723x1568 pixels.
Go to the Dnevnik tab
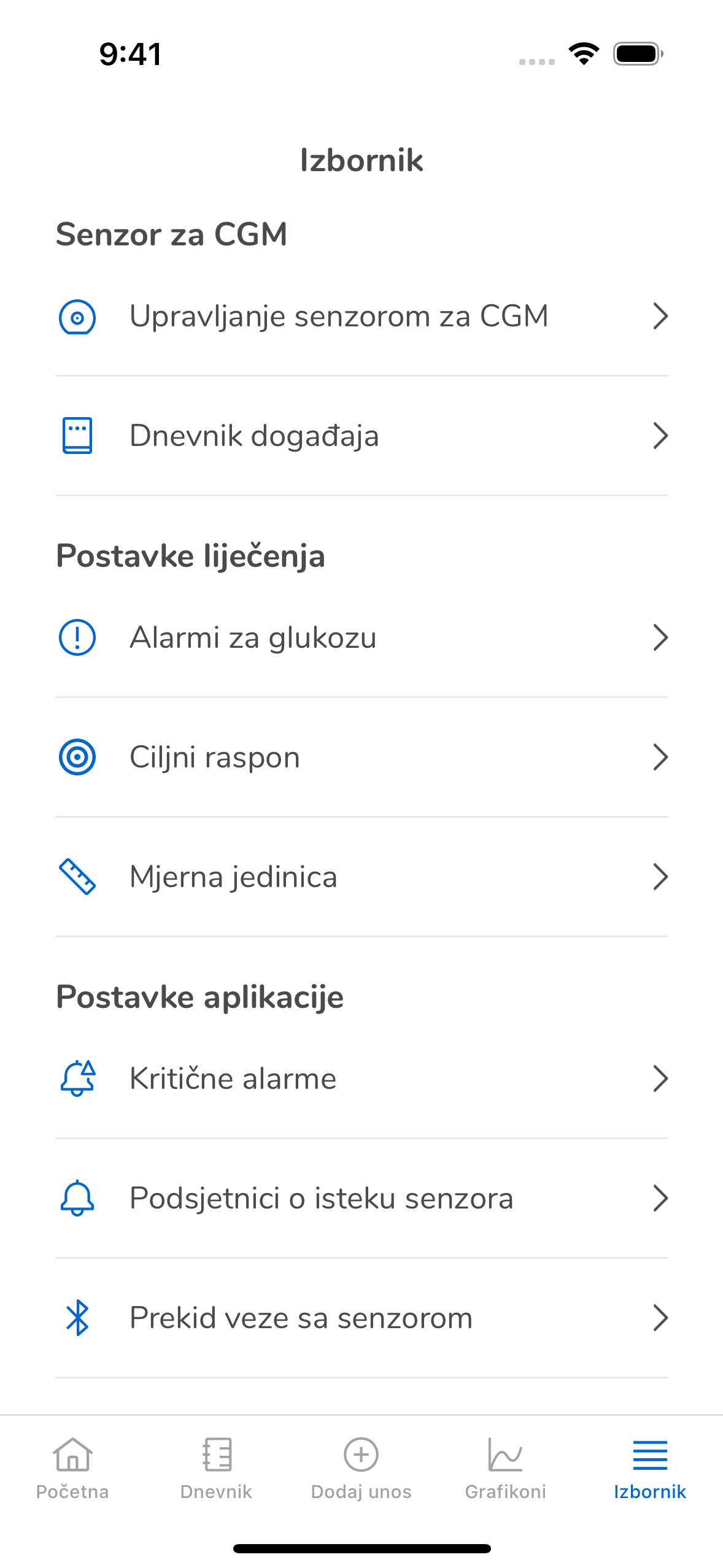(x=216, y=1468)
